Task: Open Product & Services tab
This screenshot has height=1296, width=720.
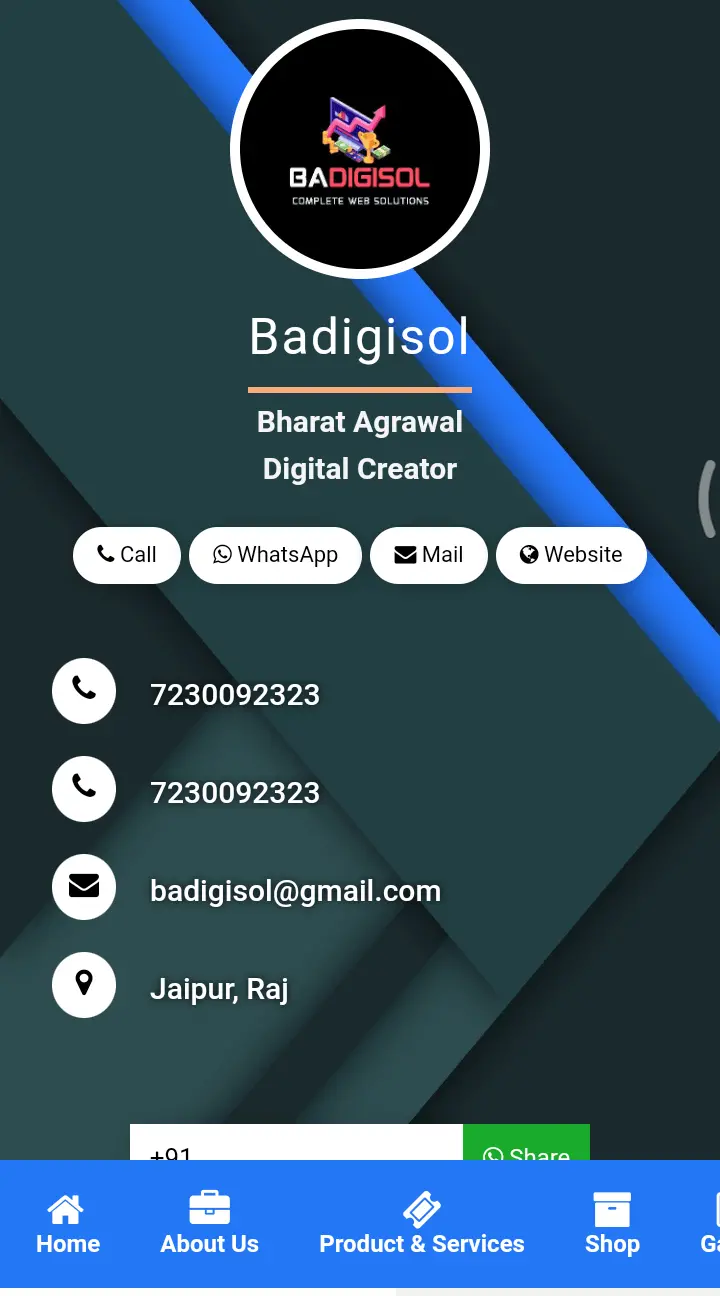Action: 422,1224
